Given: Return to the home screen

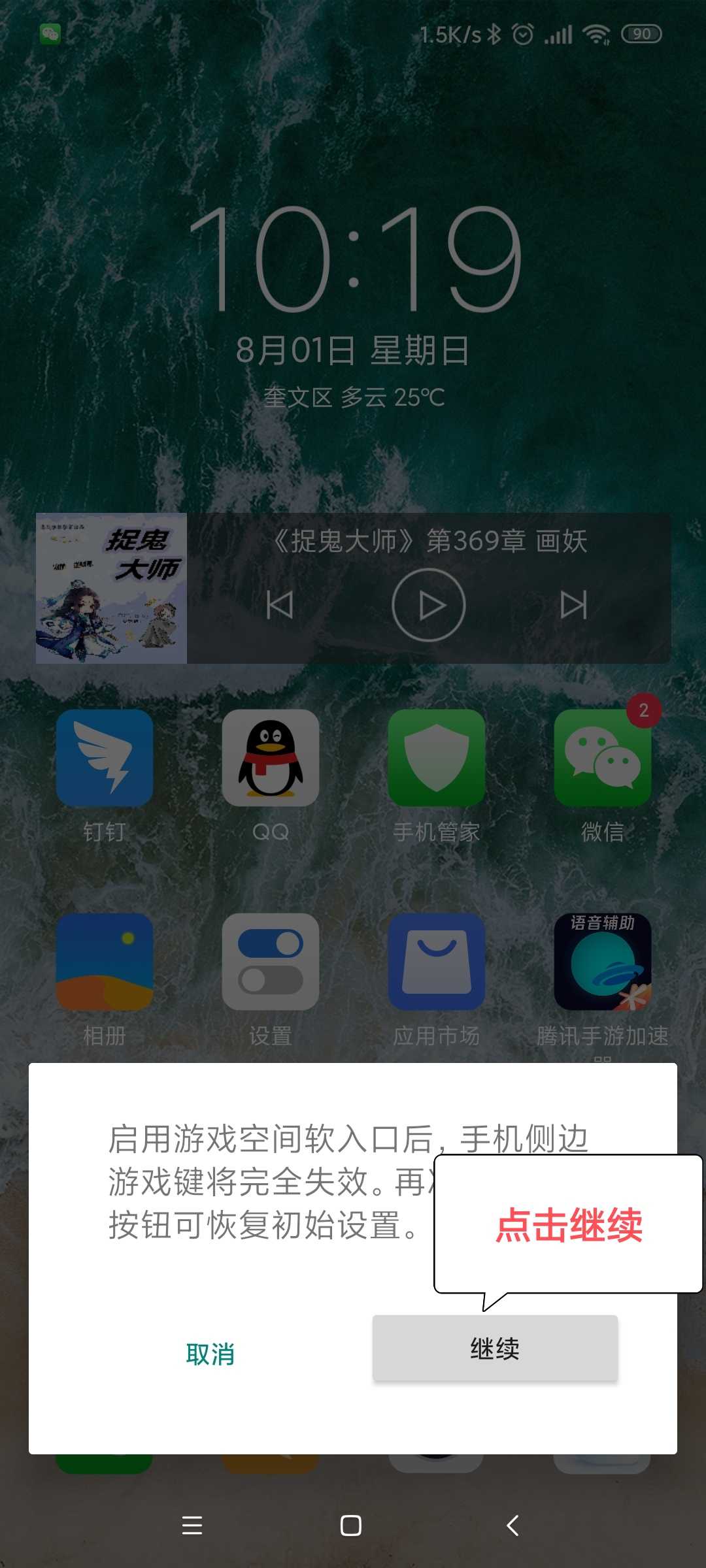Looking at the screenshot, I should [x=351, y=1526].
